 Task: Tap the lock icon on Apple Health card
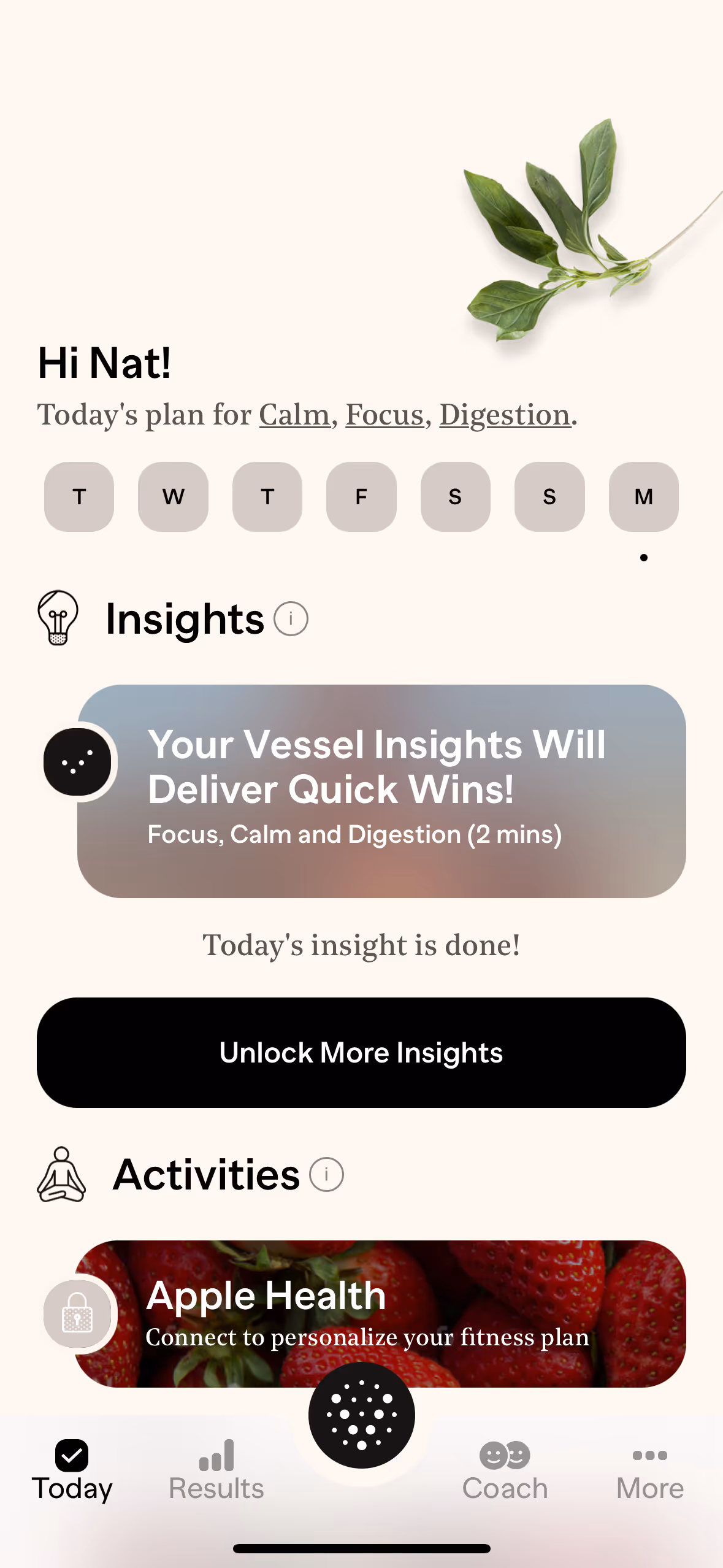coord(77,1312)
